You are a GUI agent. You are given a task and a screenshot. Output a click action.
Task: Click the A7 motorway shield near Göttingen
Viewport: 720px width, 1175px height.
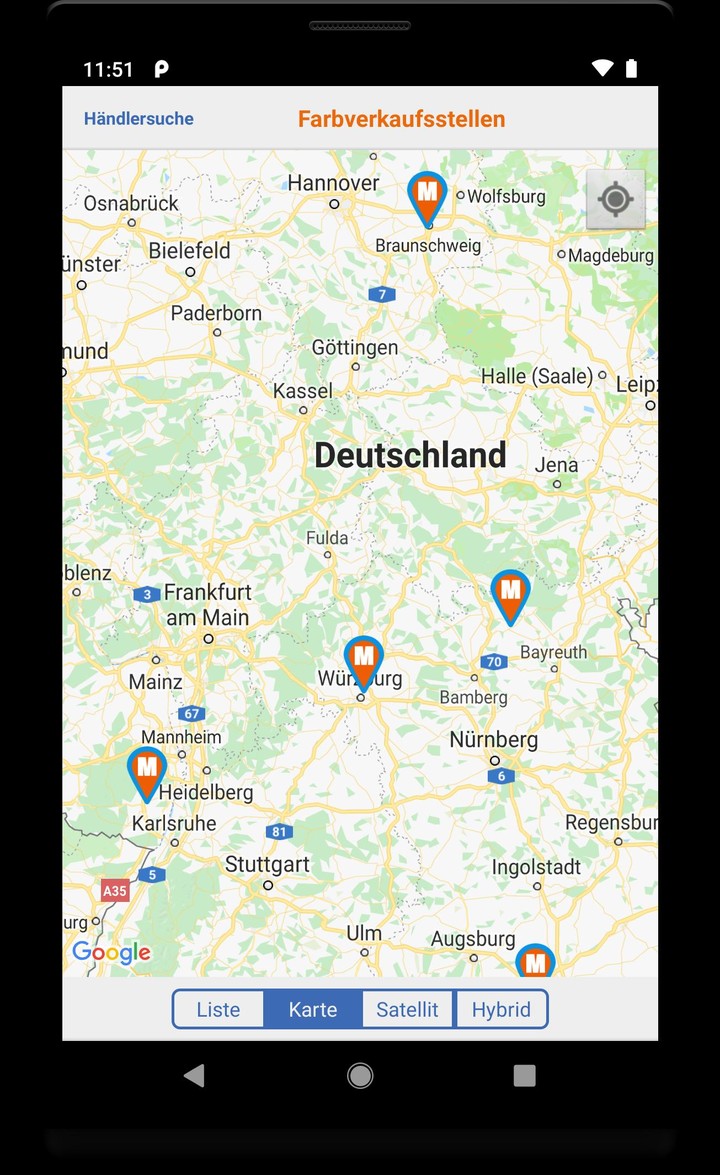click(381, 294)
